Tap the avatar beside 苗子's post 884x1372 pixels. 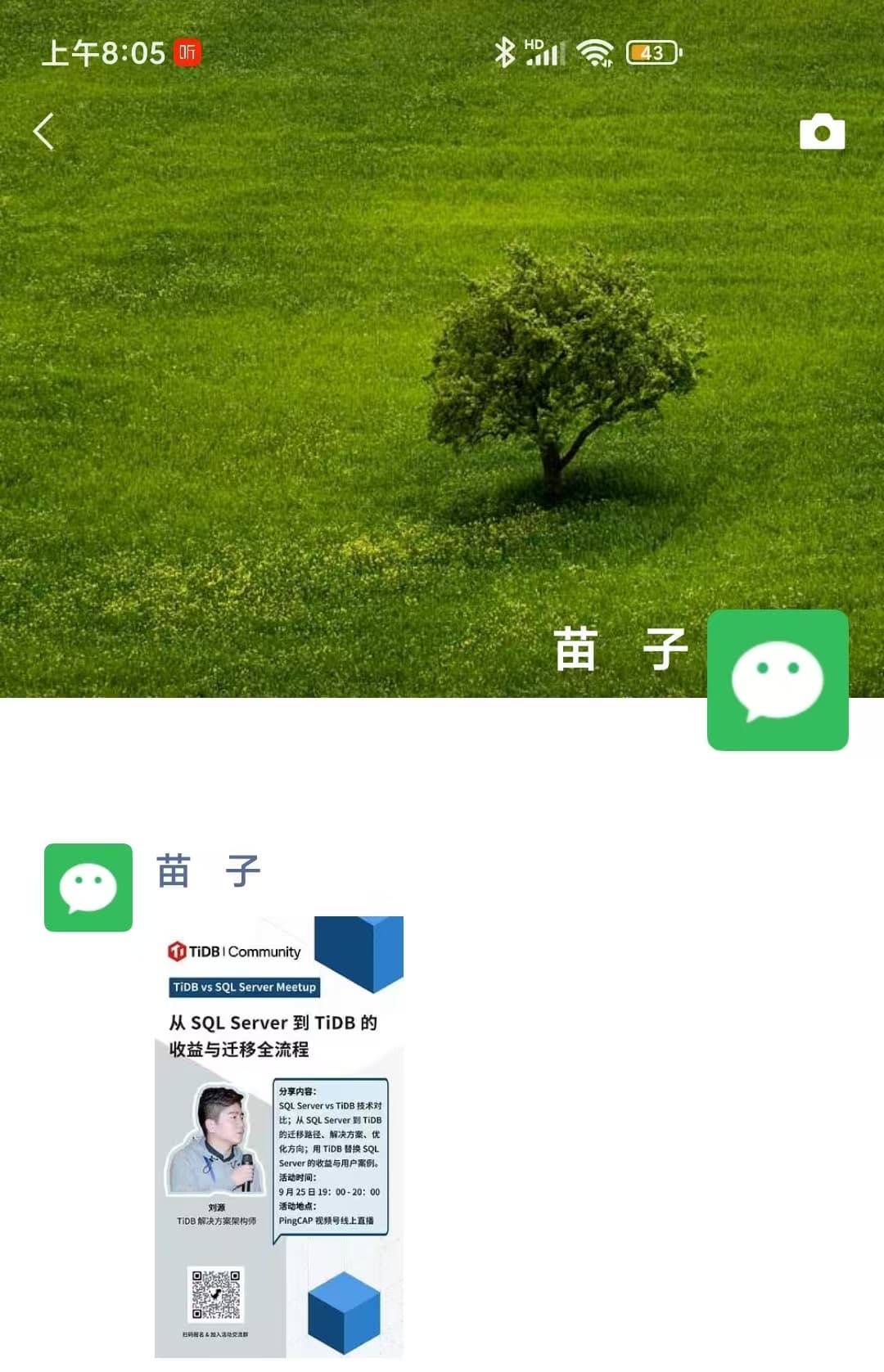88,888
